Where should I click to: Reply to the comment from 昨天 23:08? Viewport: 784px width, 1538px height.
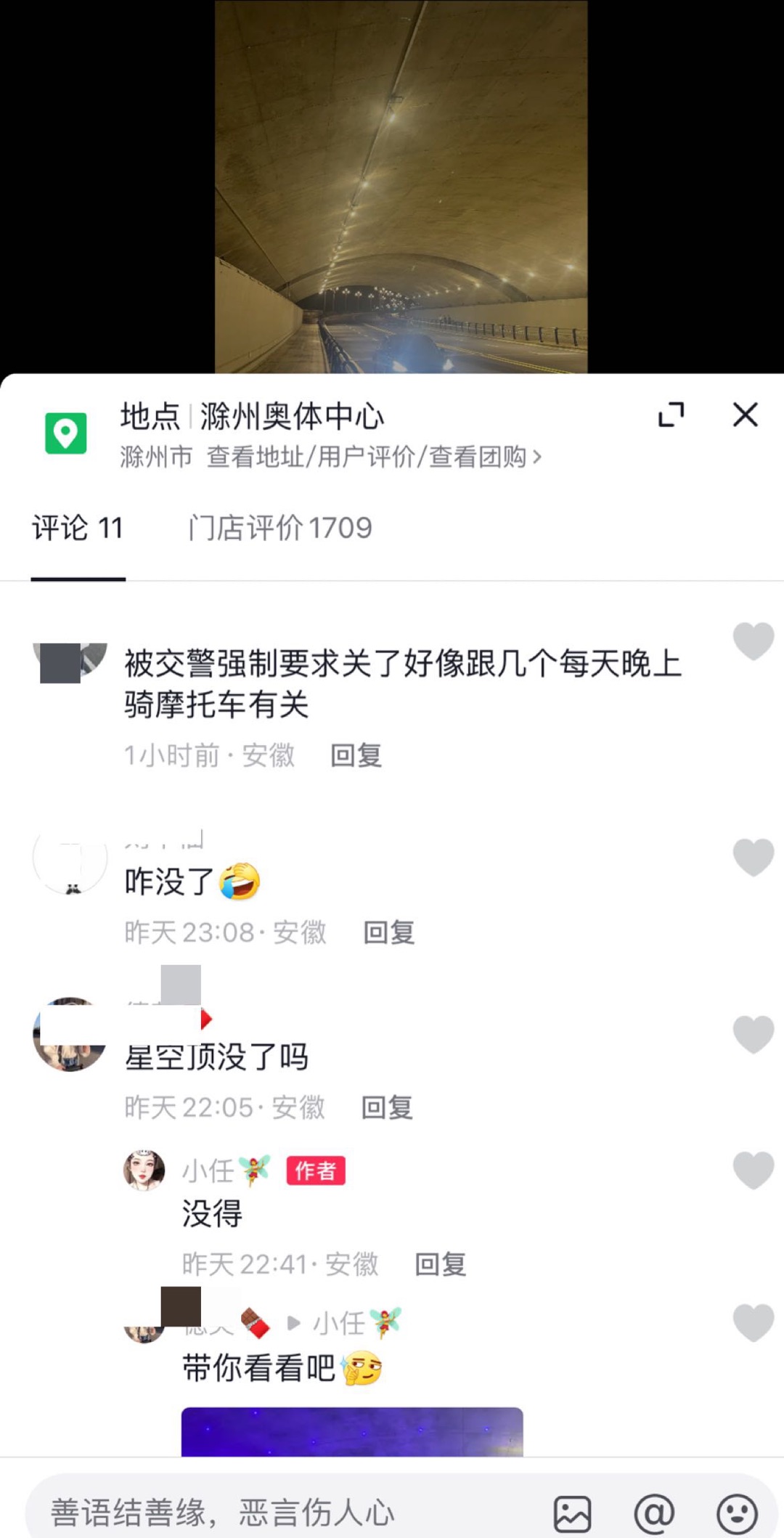coord(388,932)
